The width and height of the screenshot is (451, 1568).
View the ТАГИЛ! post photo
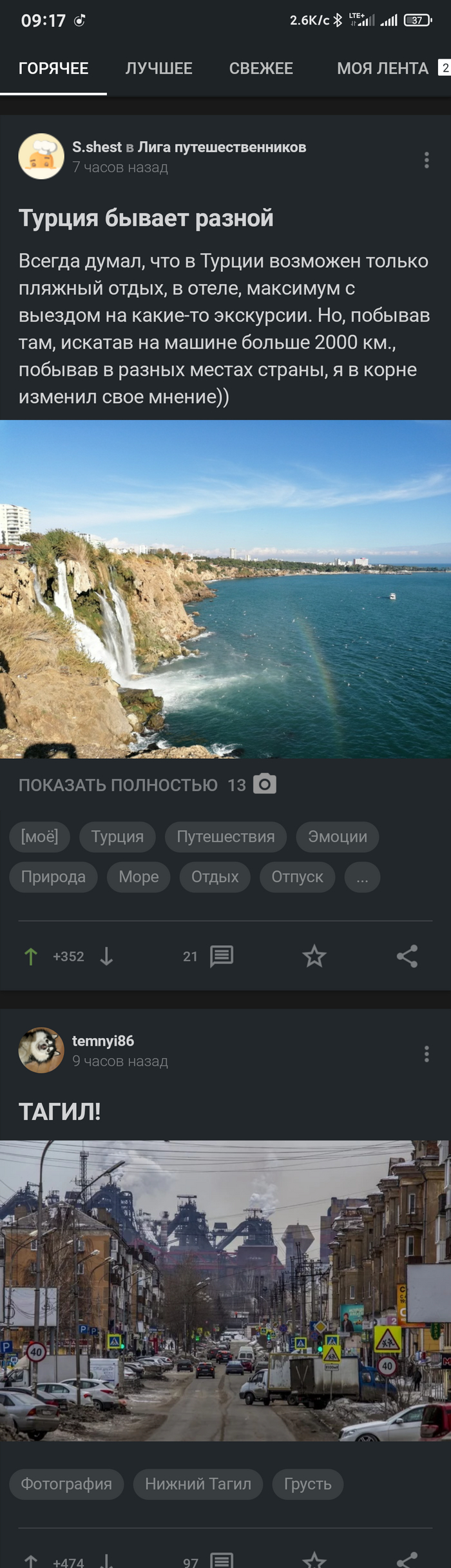coord(225,1290)
